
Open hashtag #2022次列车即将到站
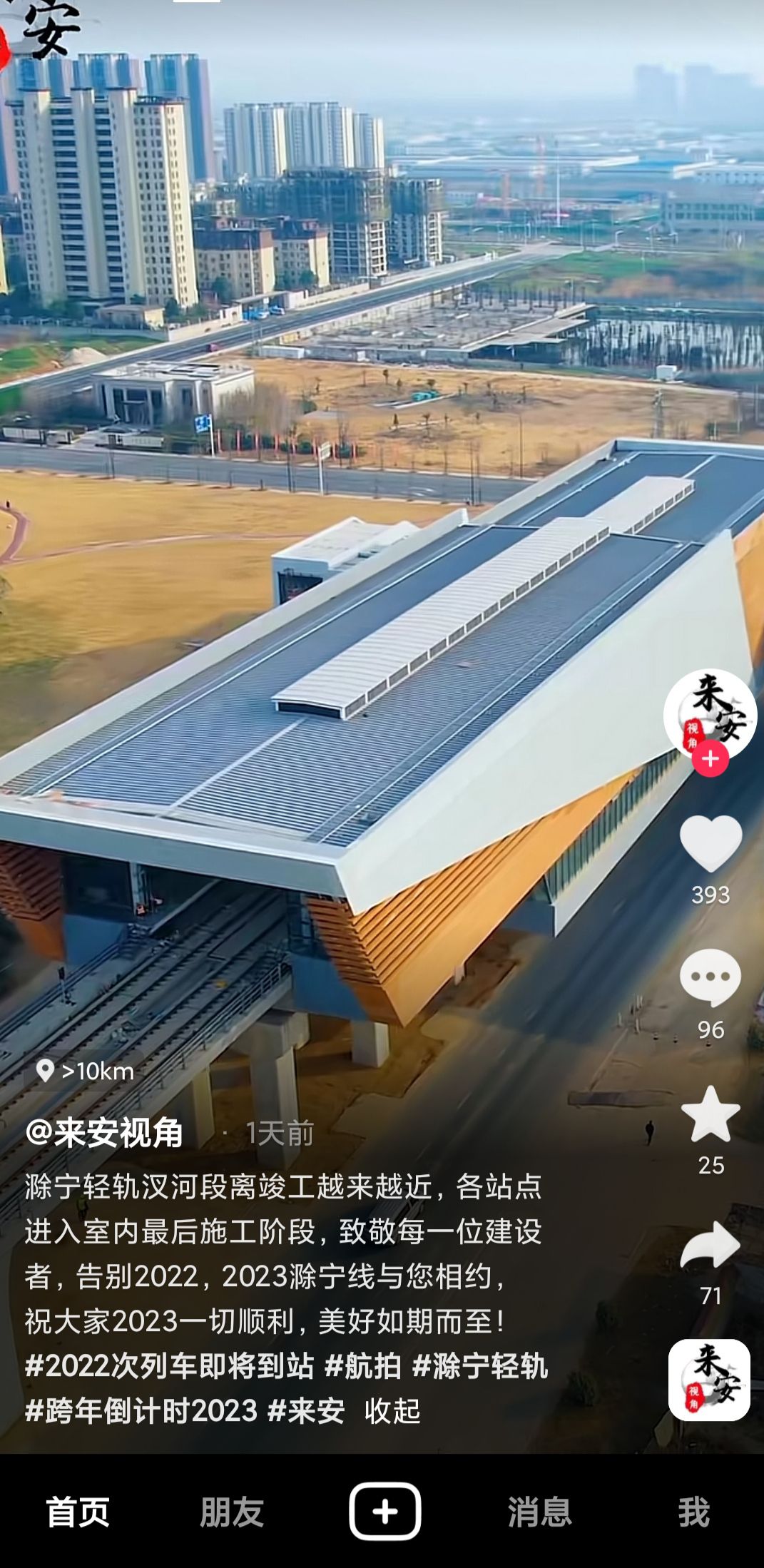(169, 1365)
